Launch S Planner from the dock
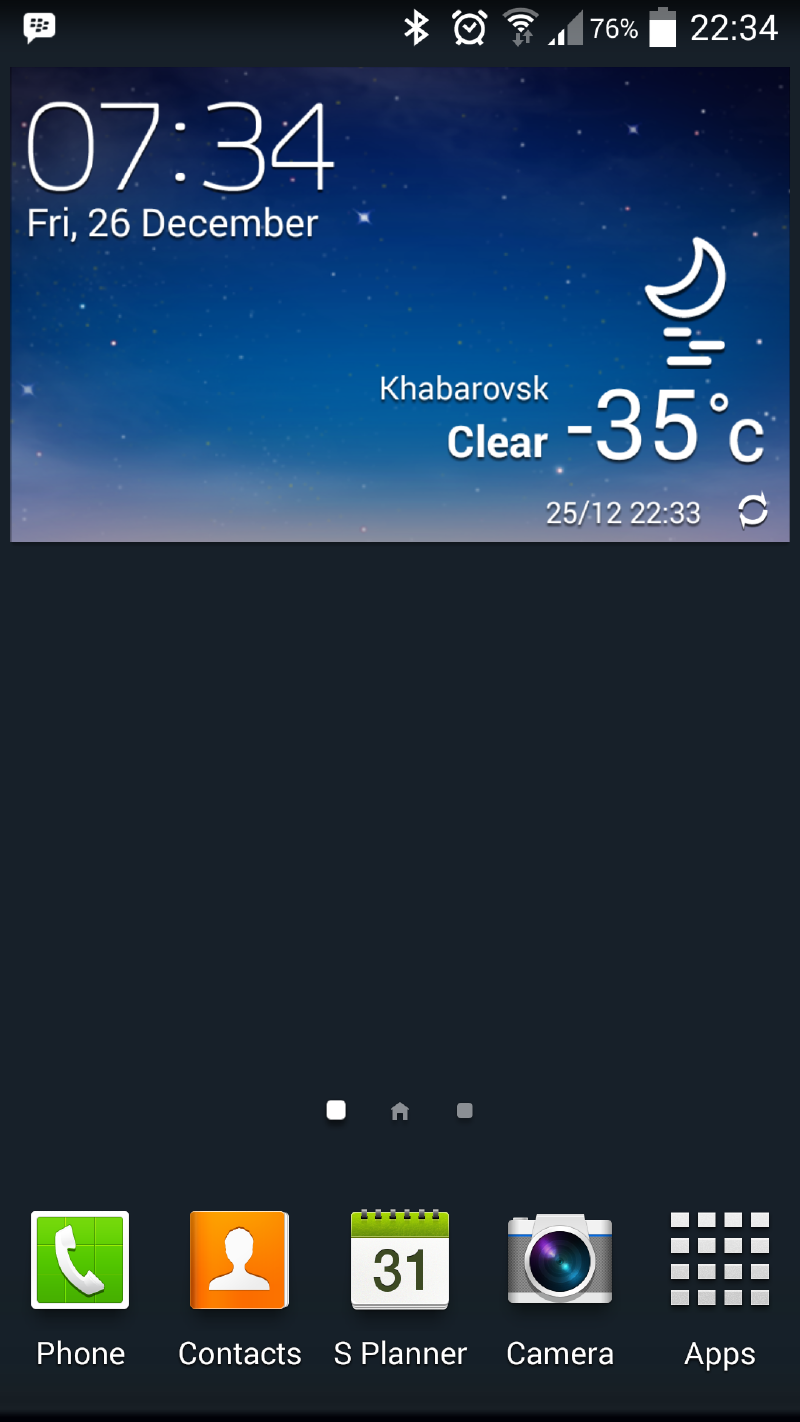The height and width of the screenshot is (1422, 800). pyautogui.click(x=399, y=1260)
